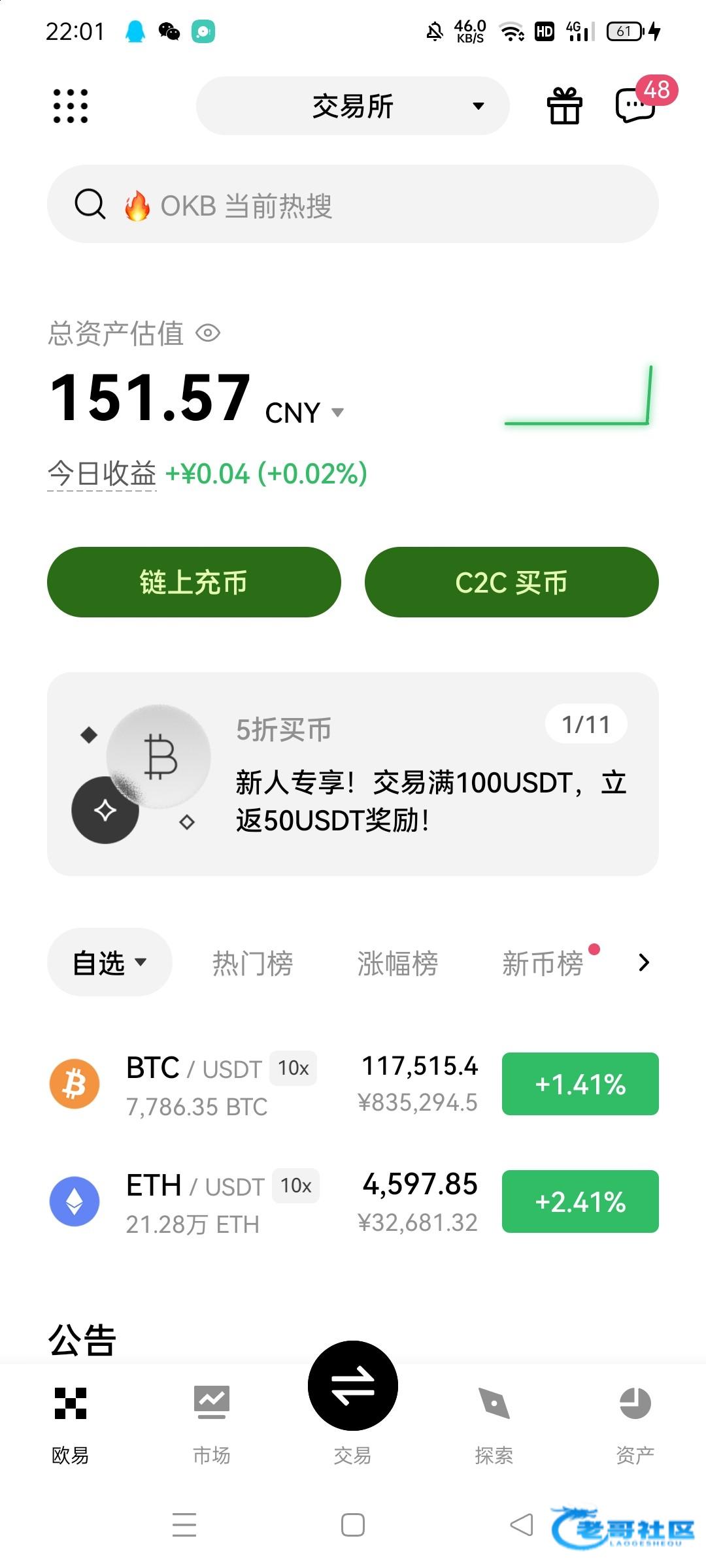706x1568 pixels.
Task: Tap 链上充币 button
Action: tap(193, 582)
